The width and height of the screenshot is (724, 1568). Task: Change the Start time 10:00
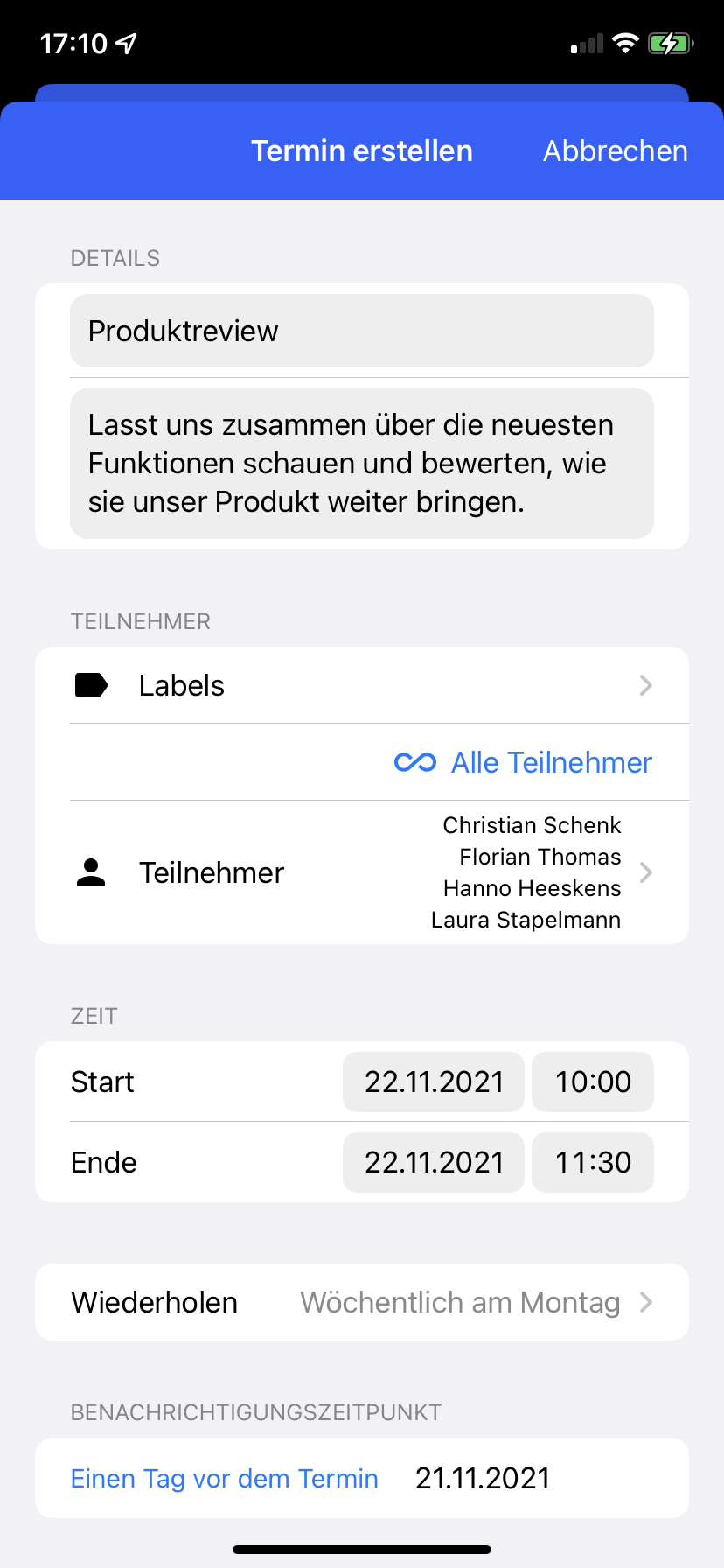593,1081
